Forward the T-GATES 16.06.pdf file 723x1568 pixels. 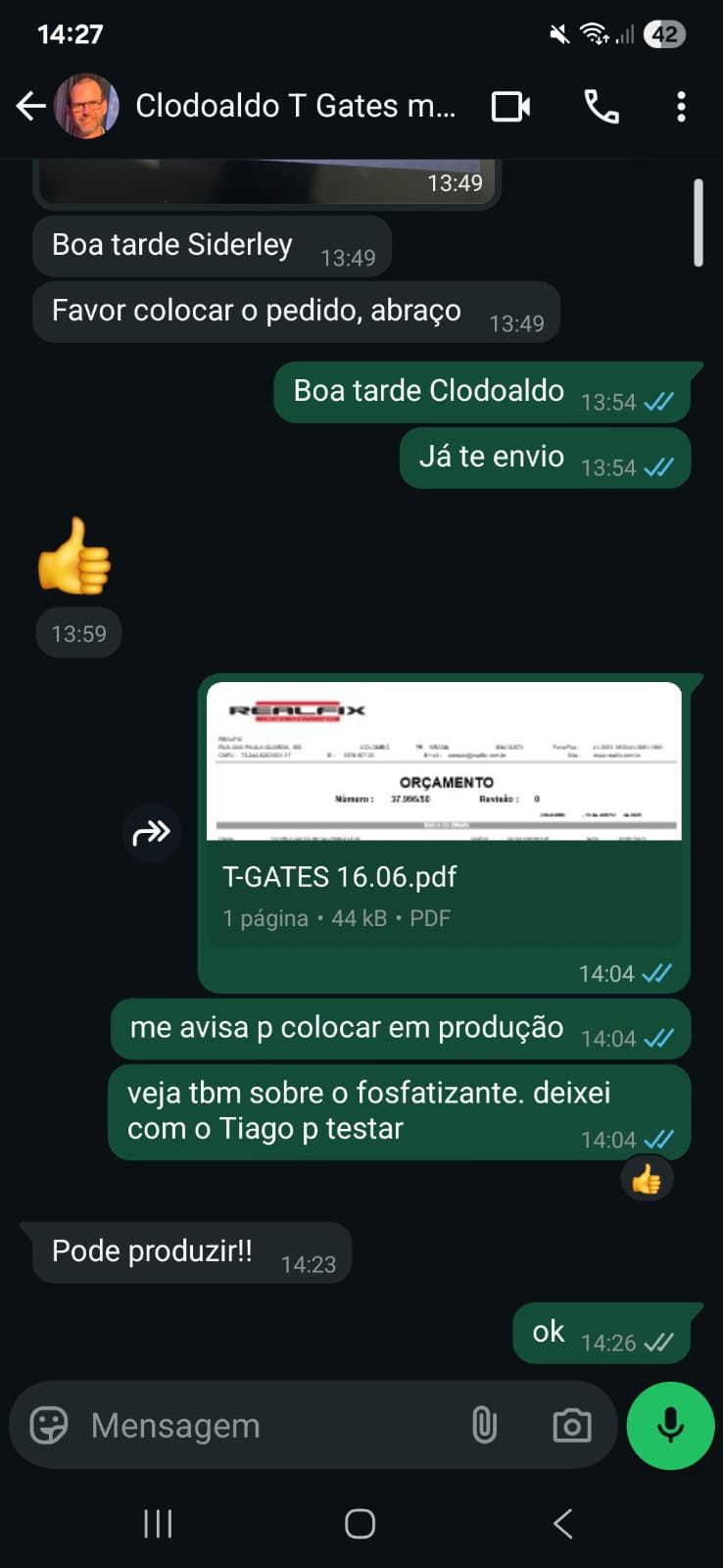(151, 833)
